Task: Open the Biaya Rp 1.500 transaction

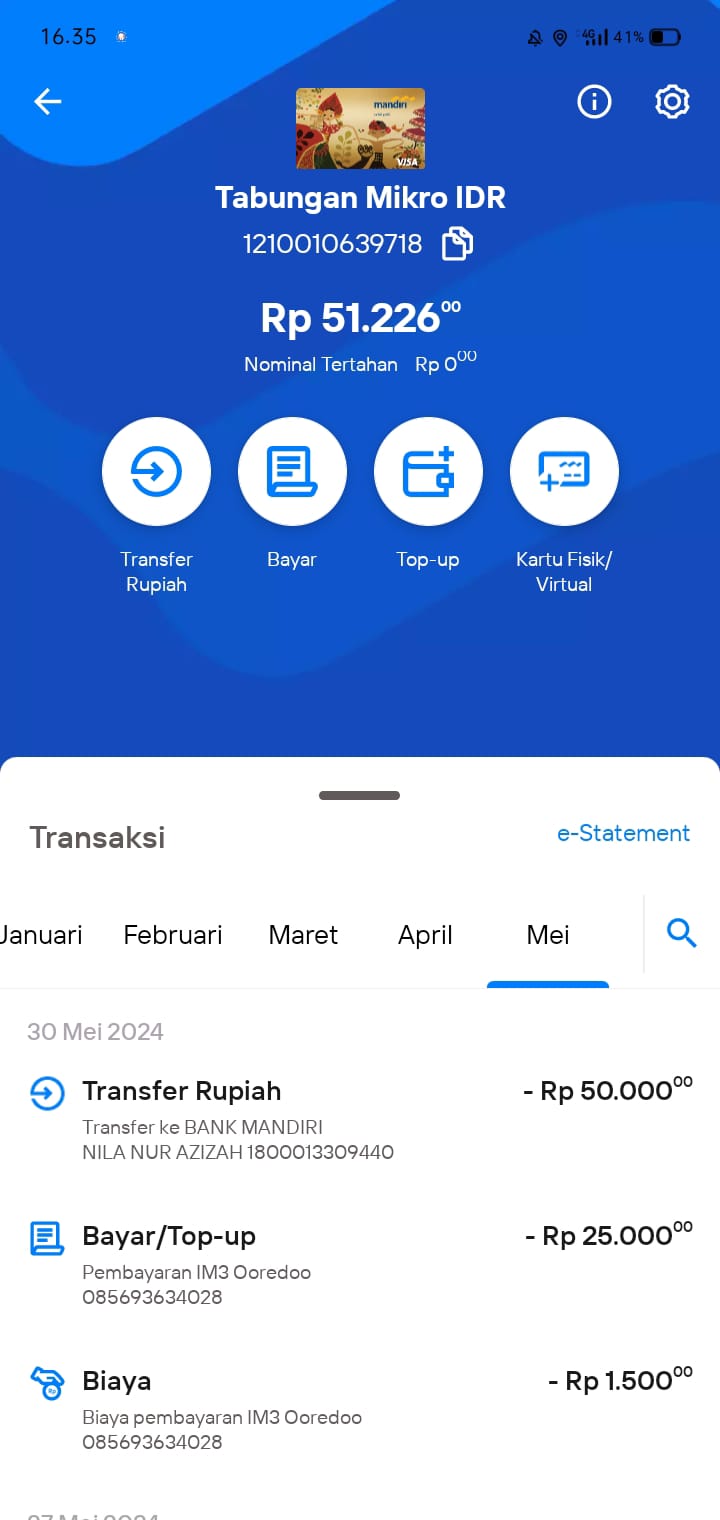Action: pos(360,1408)
